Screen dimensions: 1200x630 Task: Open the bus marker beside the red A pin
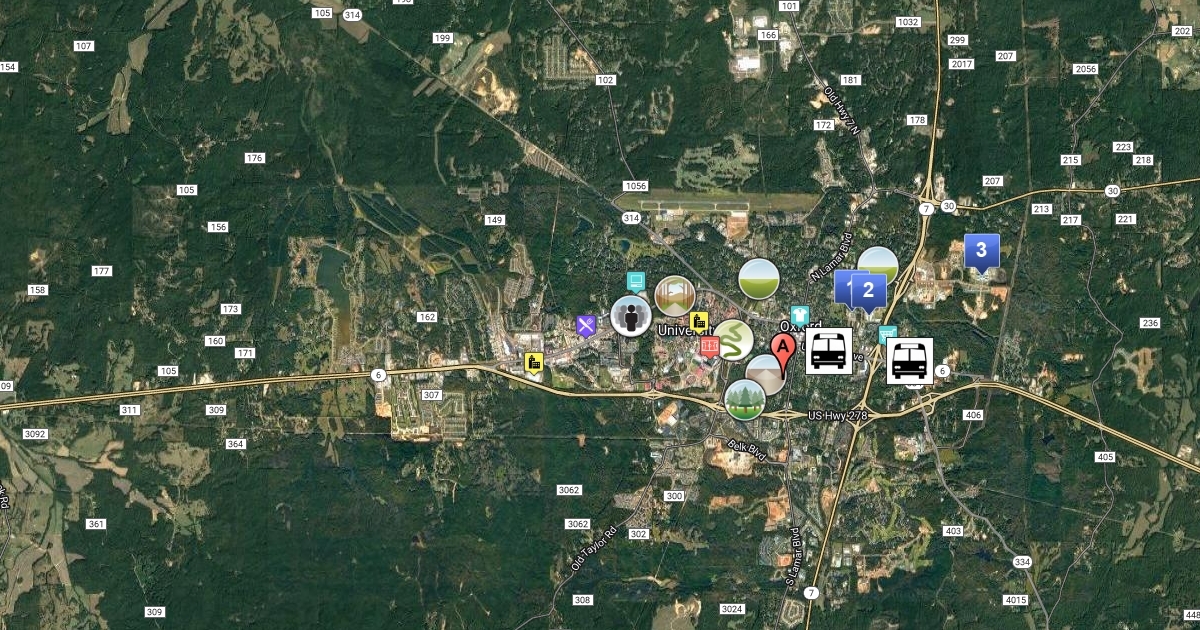coord(829,351)
